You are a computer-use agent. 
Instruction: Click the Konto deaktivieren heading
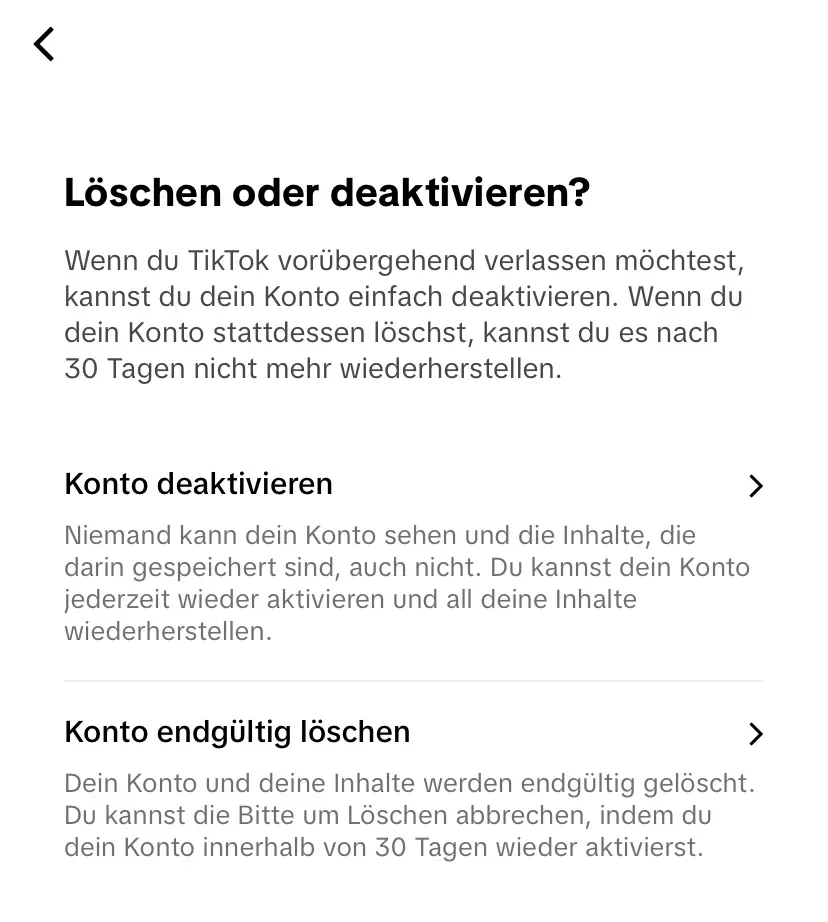198,484
